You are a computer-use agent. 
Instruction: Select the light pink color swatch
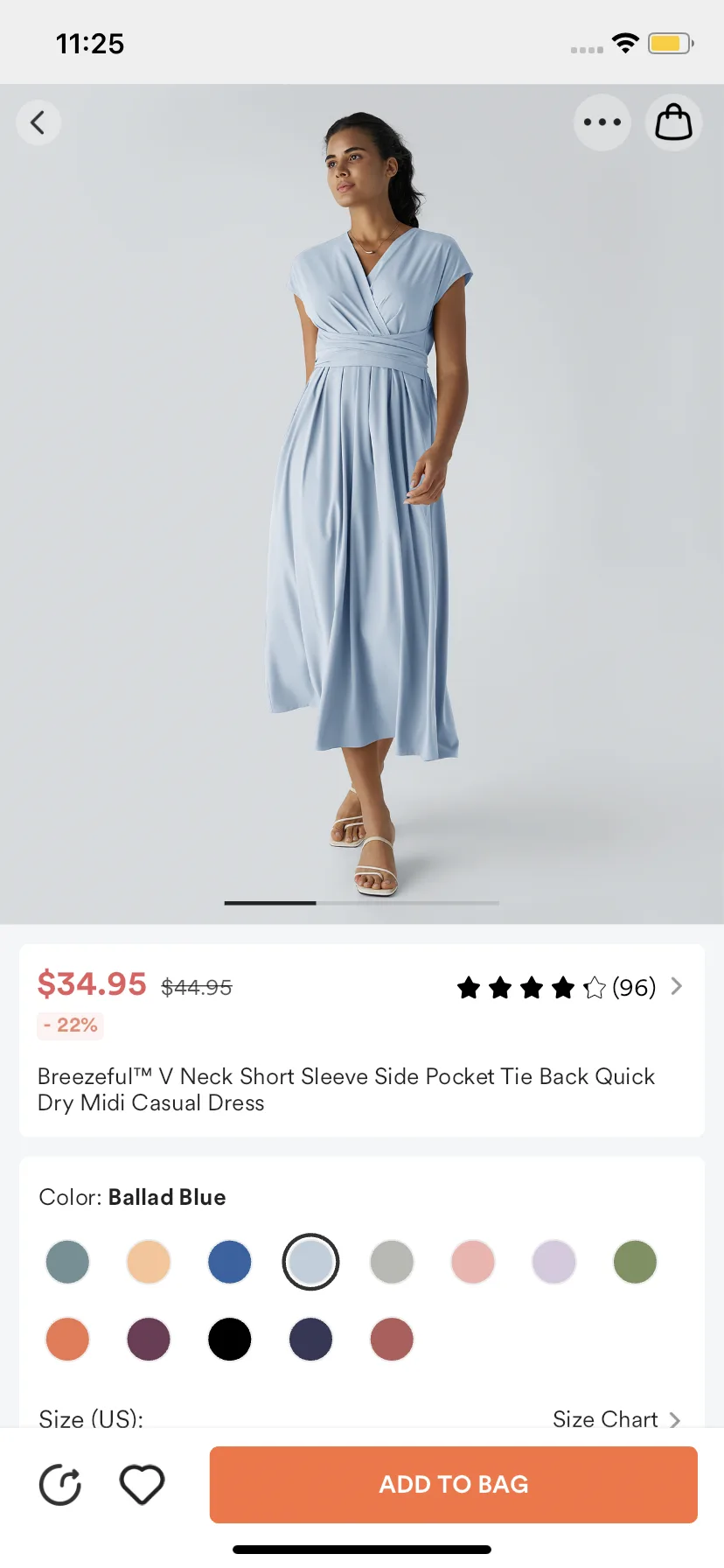pyautogui.click(x=473, y=1262)
